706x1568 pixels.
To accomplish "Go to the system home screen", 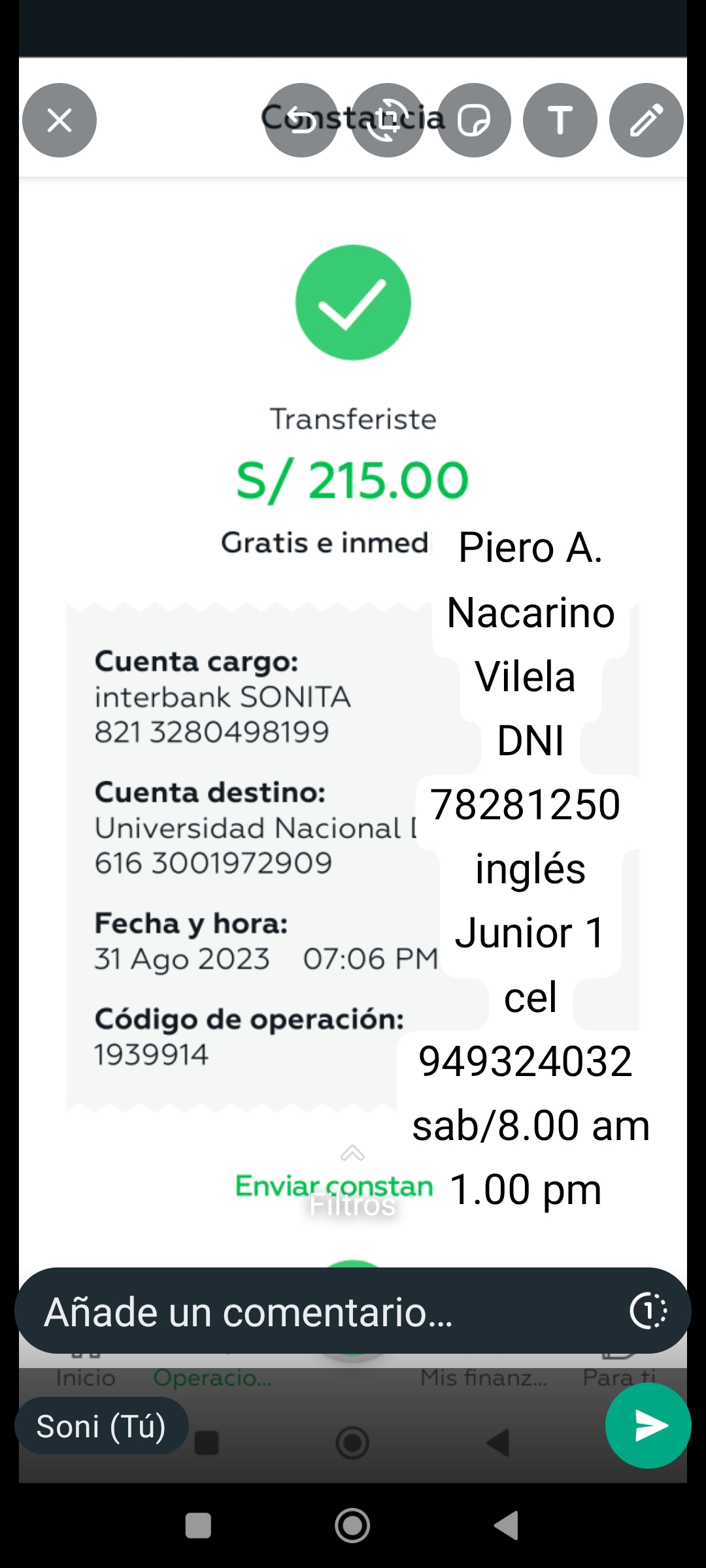I will [x=352, y=1526].
